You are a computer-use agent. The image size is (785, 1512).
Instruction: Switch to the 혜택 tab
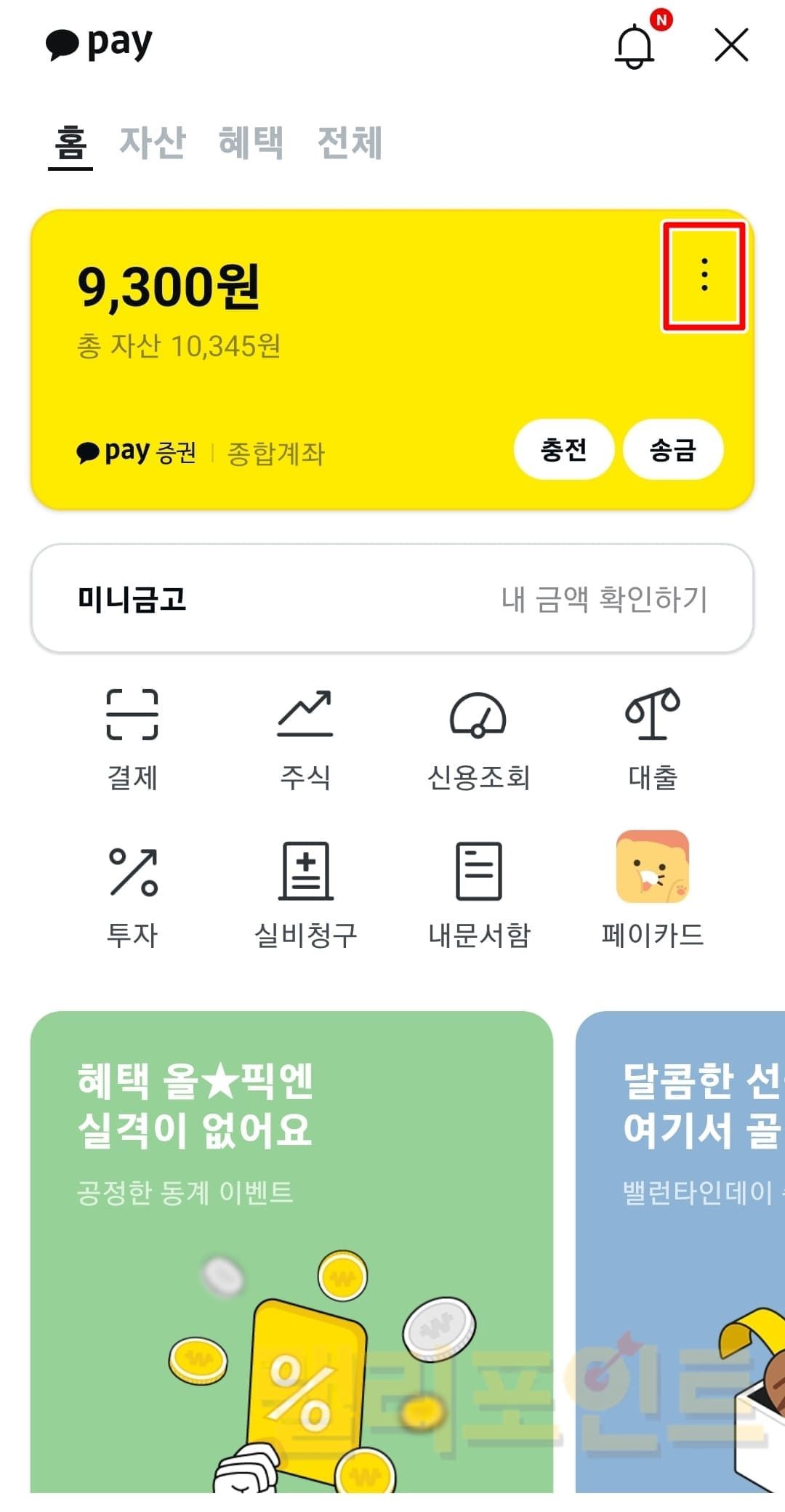tap(251, 142)
